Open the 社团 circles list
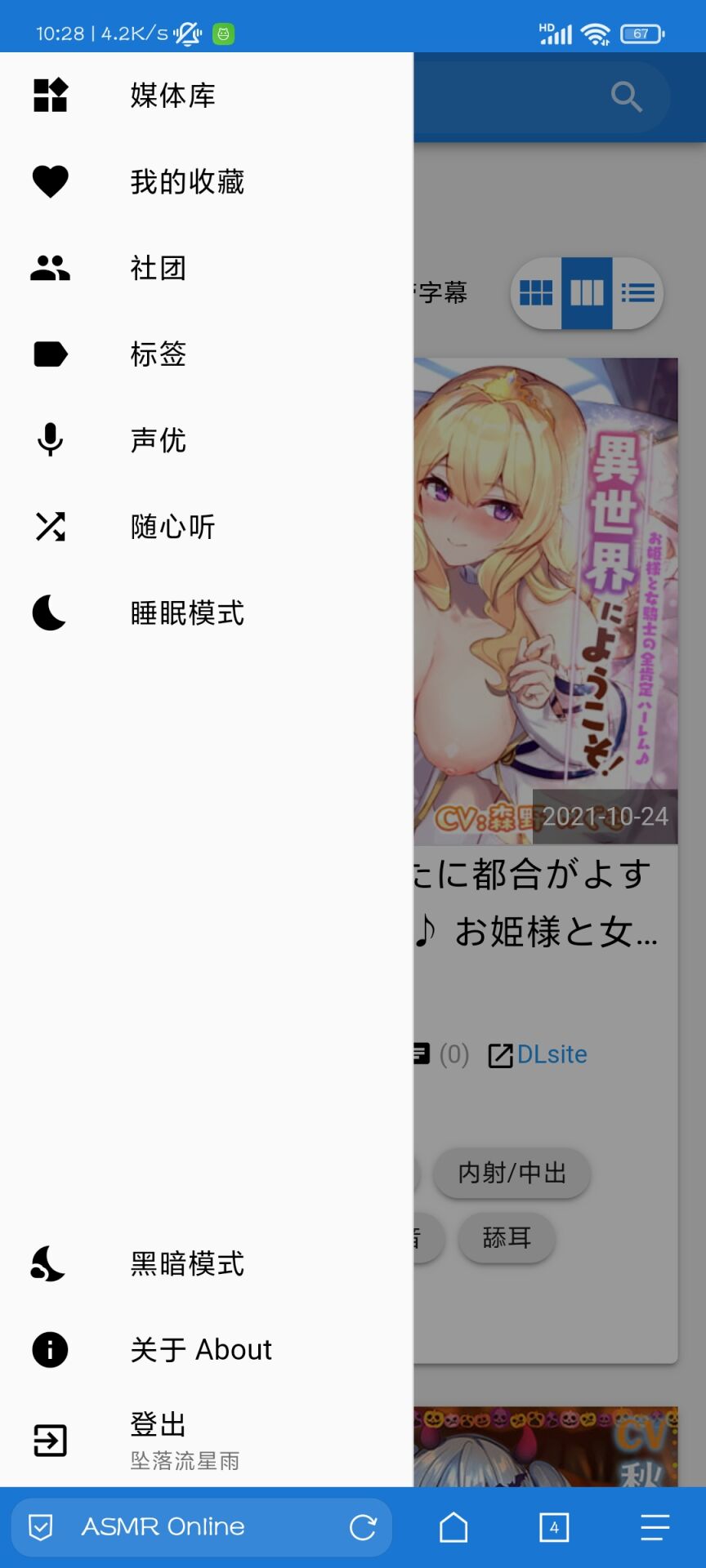Image resolution: width=706 pixels, height=1568 pixels. pos(158,268)
